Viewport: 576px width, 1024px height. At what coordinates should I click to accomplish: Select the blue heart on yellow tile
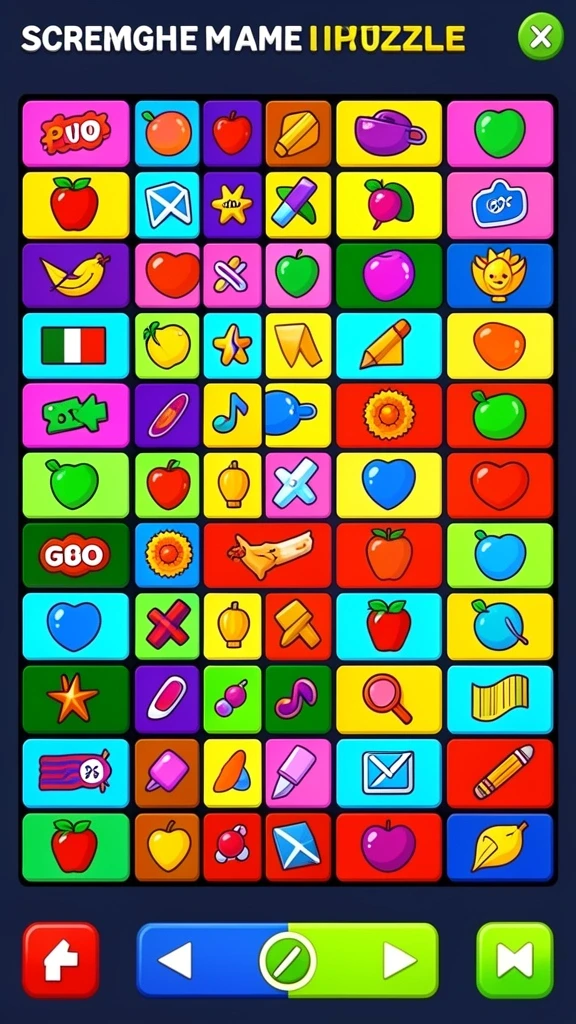coord(389,485)
